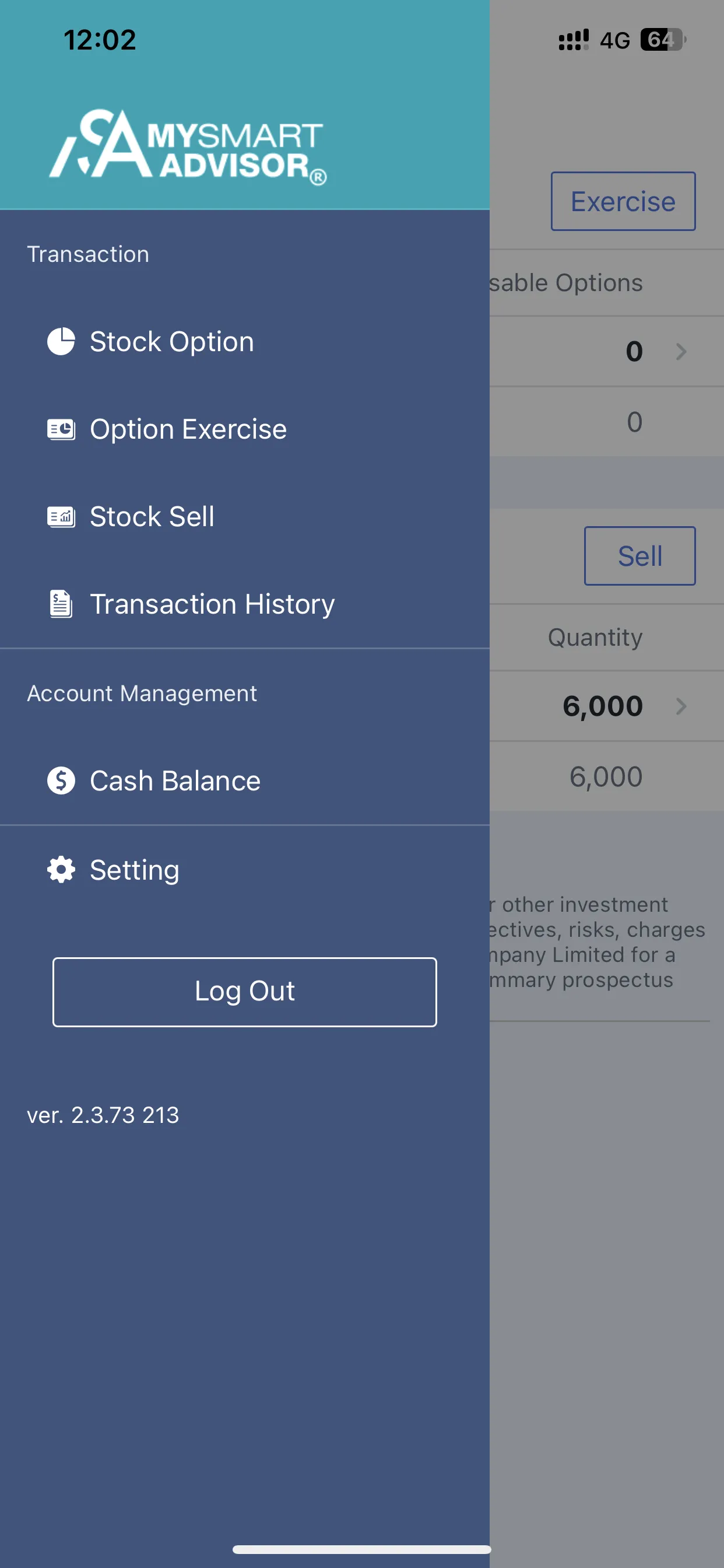724x1568 pixels.
Task: Open the Stock Sell chart icon
Action: [x=61, y=516]
